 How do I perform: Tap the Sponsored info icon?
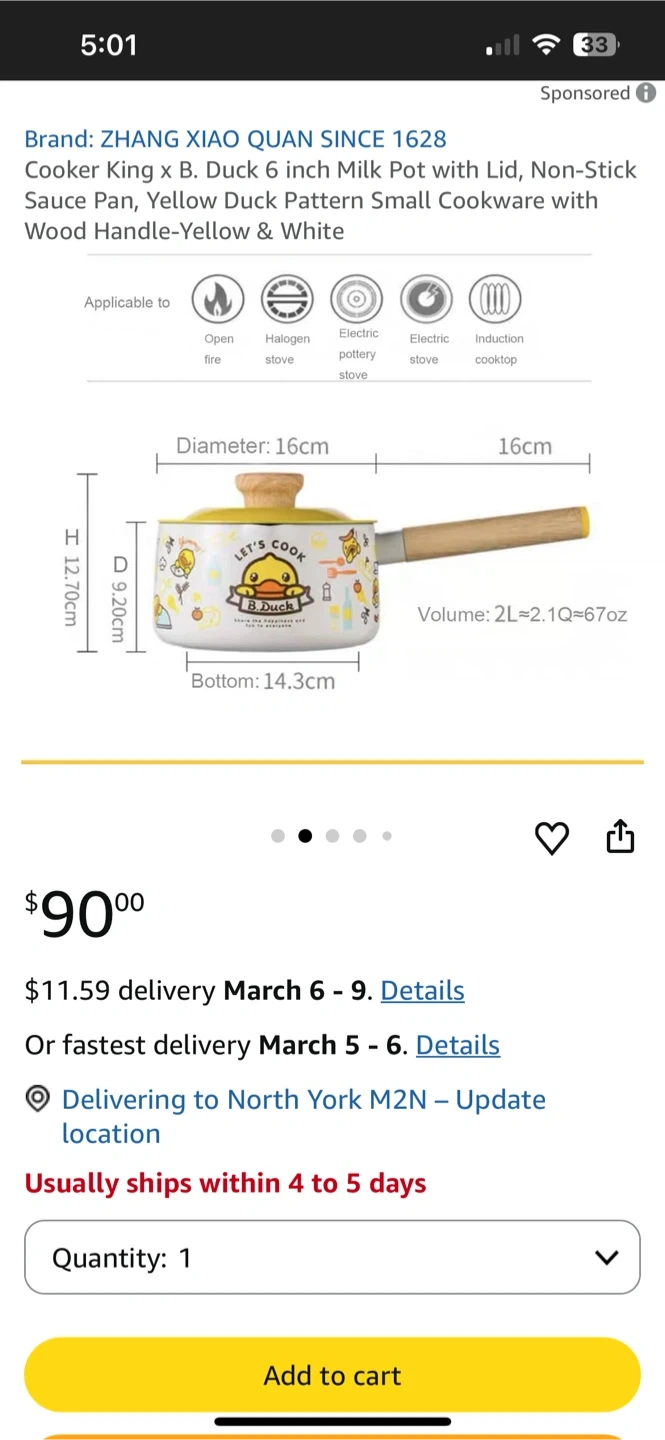click(x=647, y=93)
